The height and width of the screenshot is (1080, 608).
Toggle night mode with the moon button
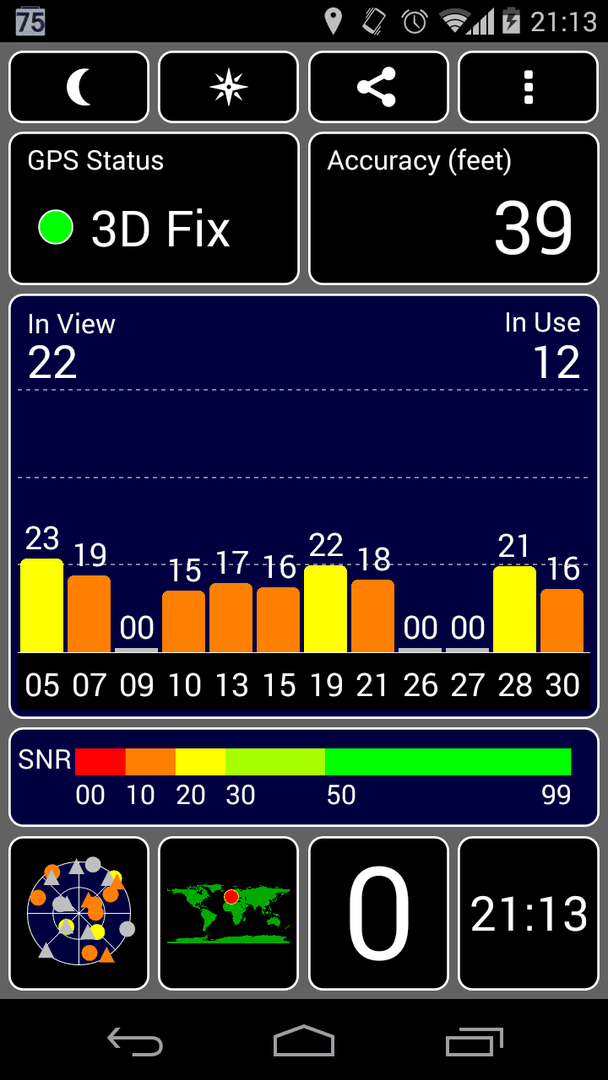[x=78, y=87]
